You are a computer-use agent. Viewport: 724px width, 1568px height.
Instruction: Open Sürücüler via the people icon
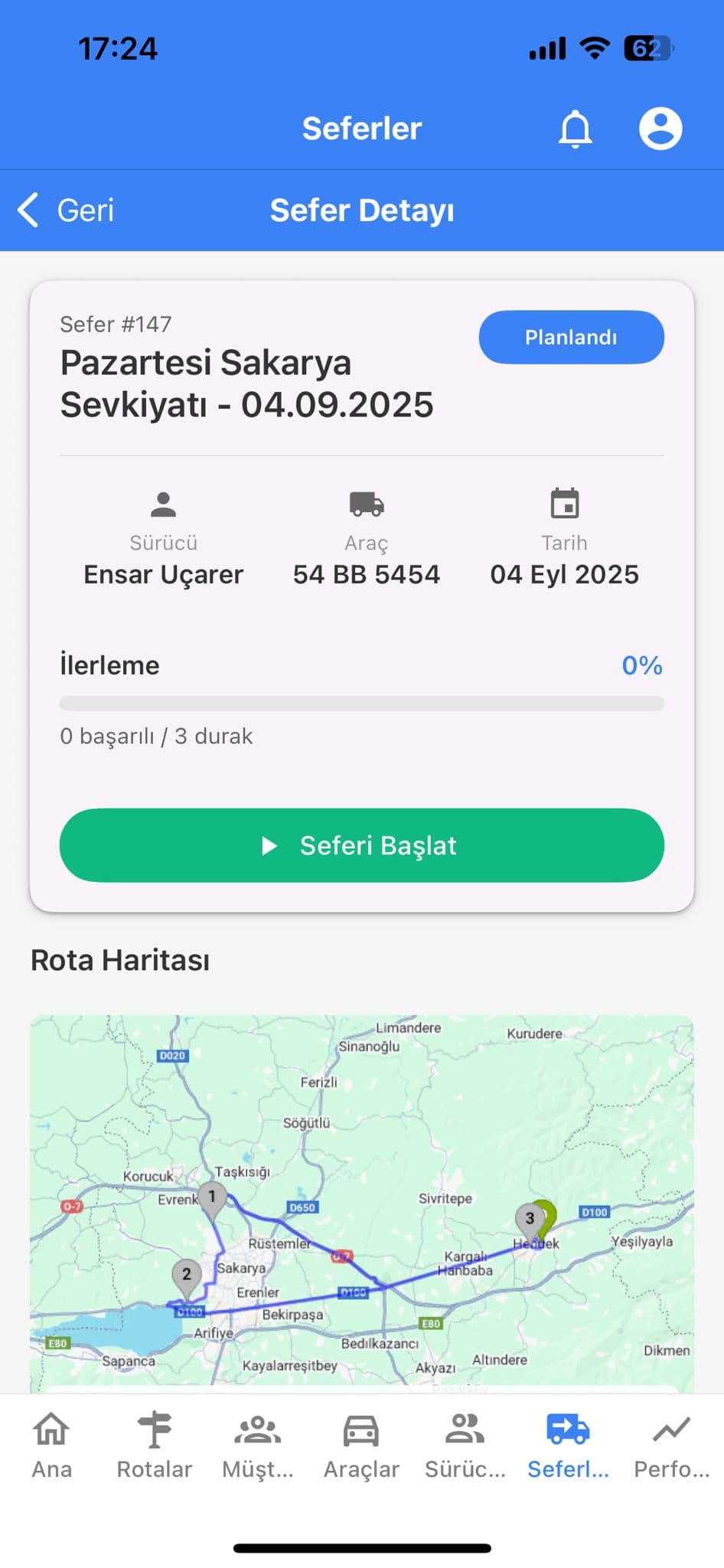point(465,1429)
